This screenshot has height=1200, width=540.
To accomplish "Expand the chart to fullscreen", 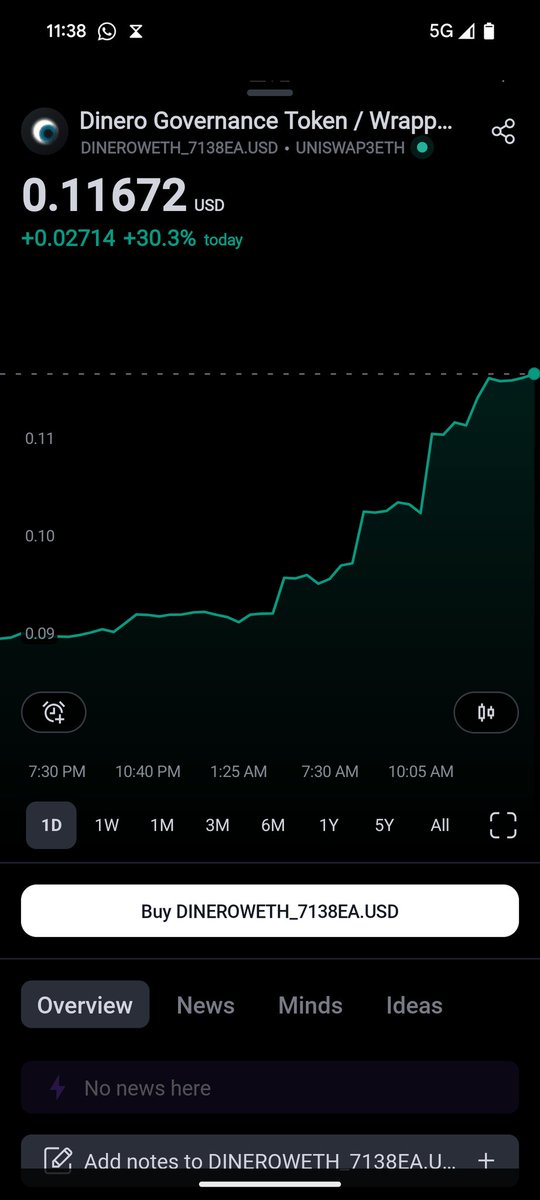I will click(x=503, y=825).
